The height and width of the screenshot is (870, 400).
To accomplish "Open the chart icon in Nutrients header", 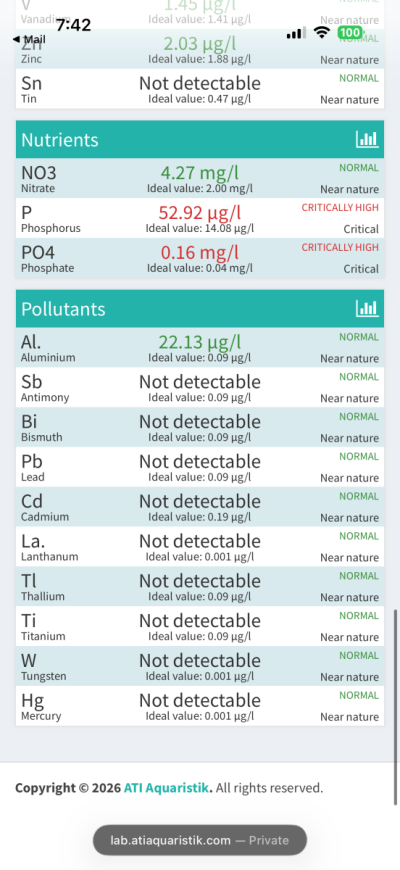I will (367, 139).
